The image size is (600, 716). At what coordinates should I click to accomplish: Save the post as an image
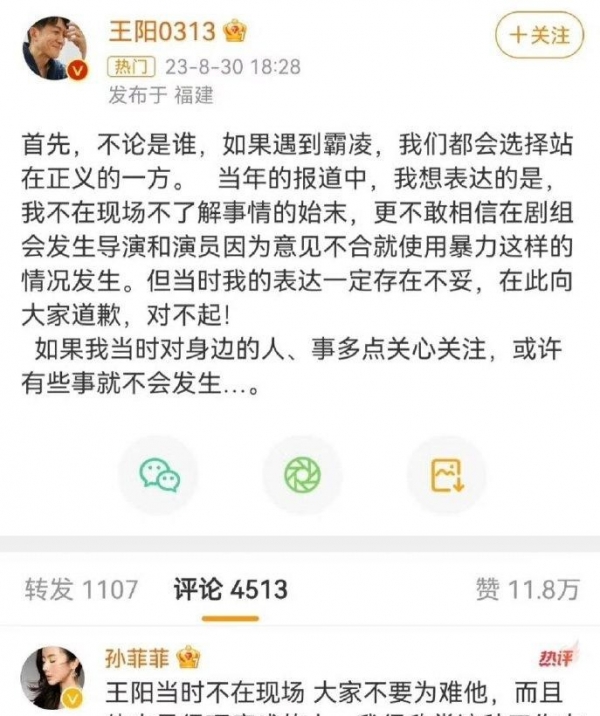click(446, 475)
